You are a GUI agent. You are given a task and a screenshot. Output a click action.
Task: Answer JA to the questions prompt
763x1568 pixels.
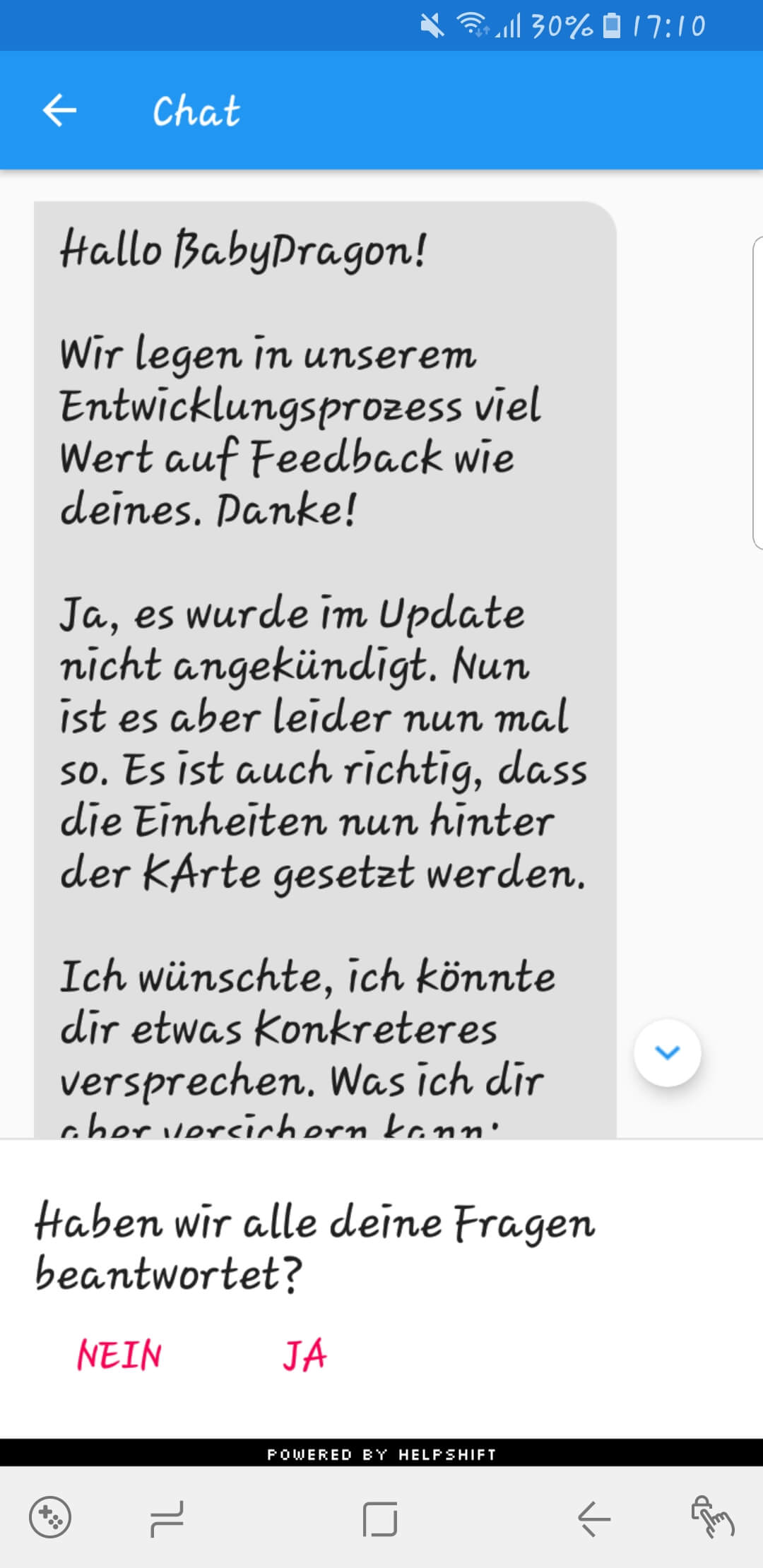point(304,1355)
